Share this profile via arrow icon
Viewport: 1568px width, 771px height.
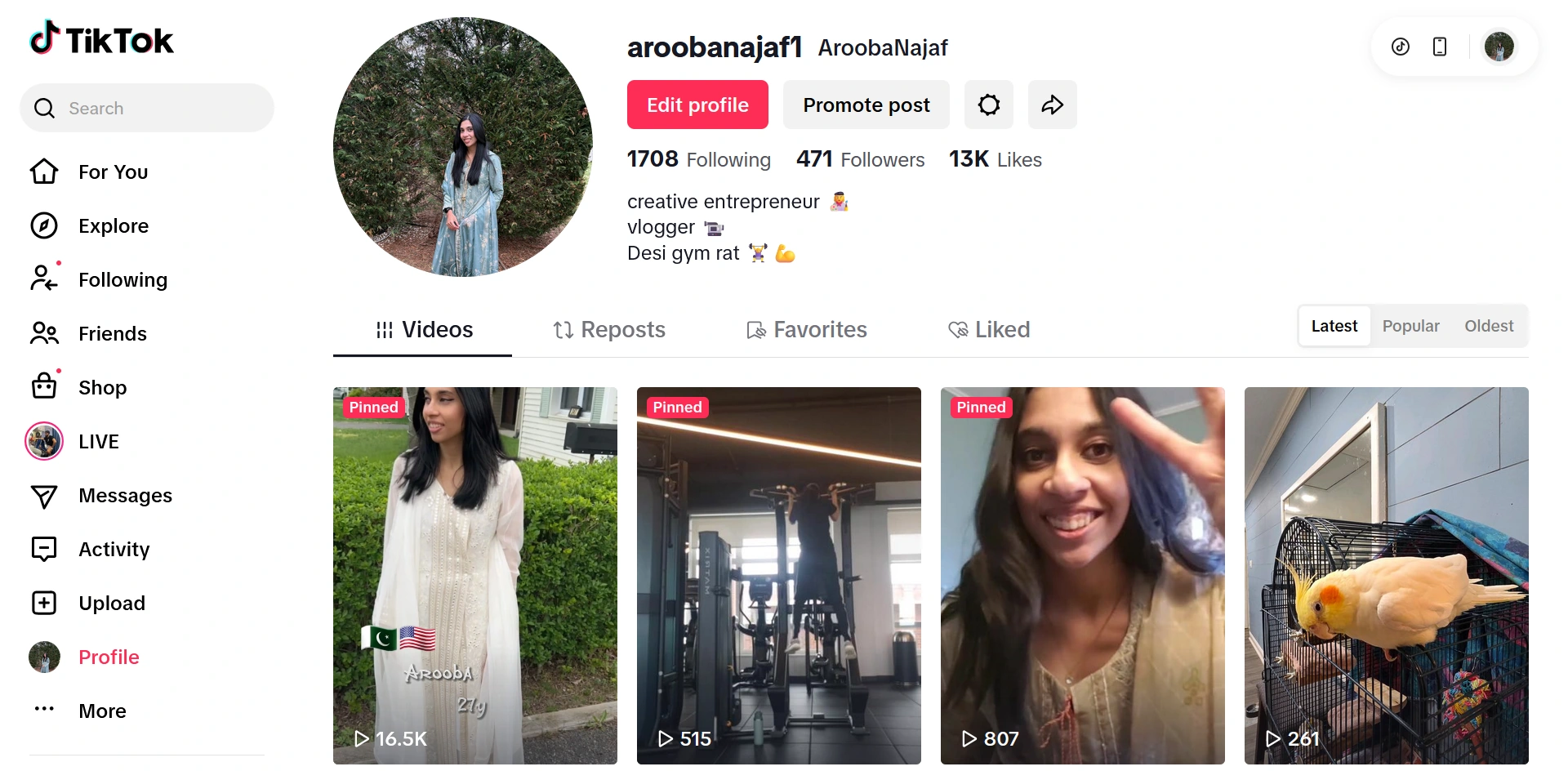1052,105
